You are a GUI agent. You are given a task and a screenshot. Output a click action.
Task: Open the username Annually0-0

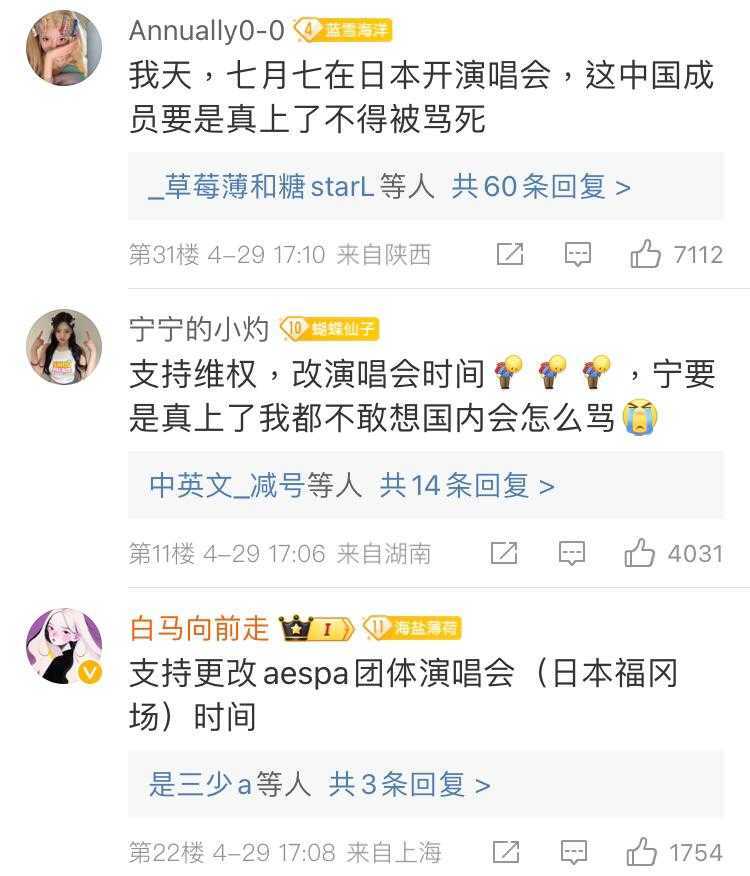[207, 31]
